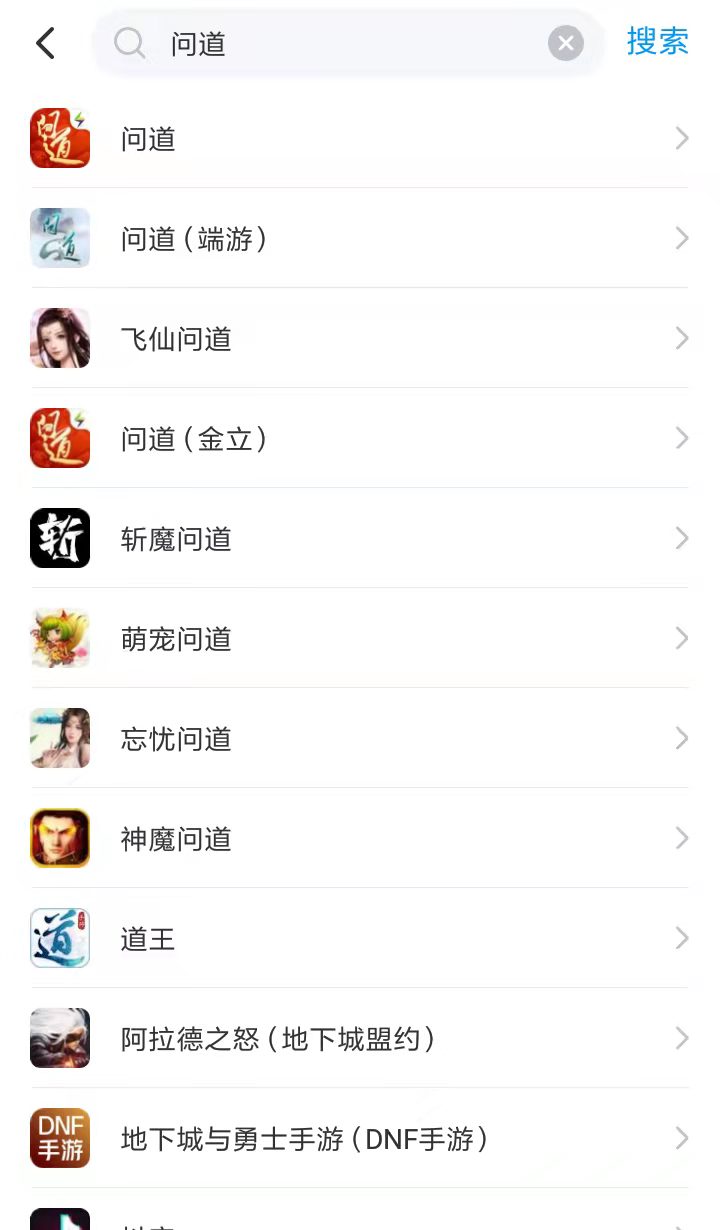The width and height of the screenshot is (720, 1230).
Task: Open 地下城与勇士手游（DNF手游）
Action: coord(360,1138)
